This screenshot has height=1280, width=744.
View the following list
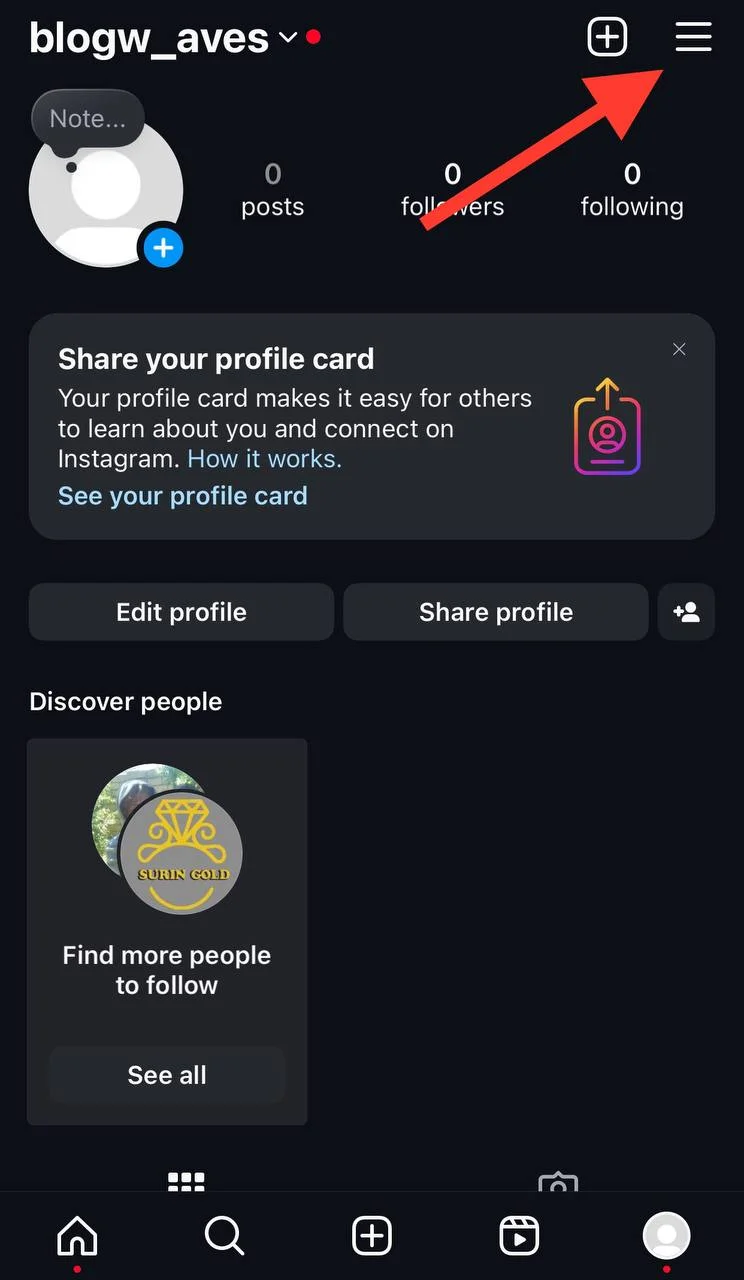click(632, 190)
